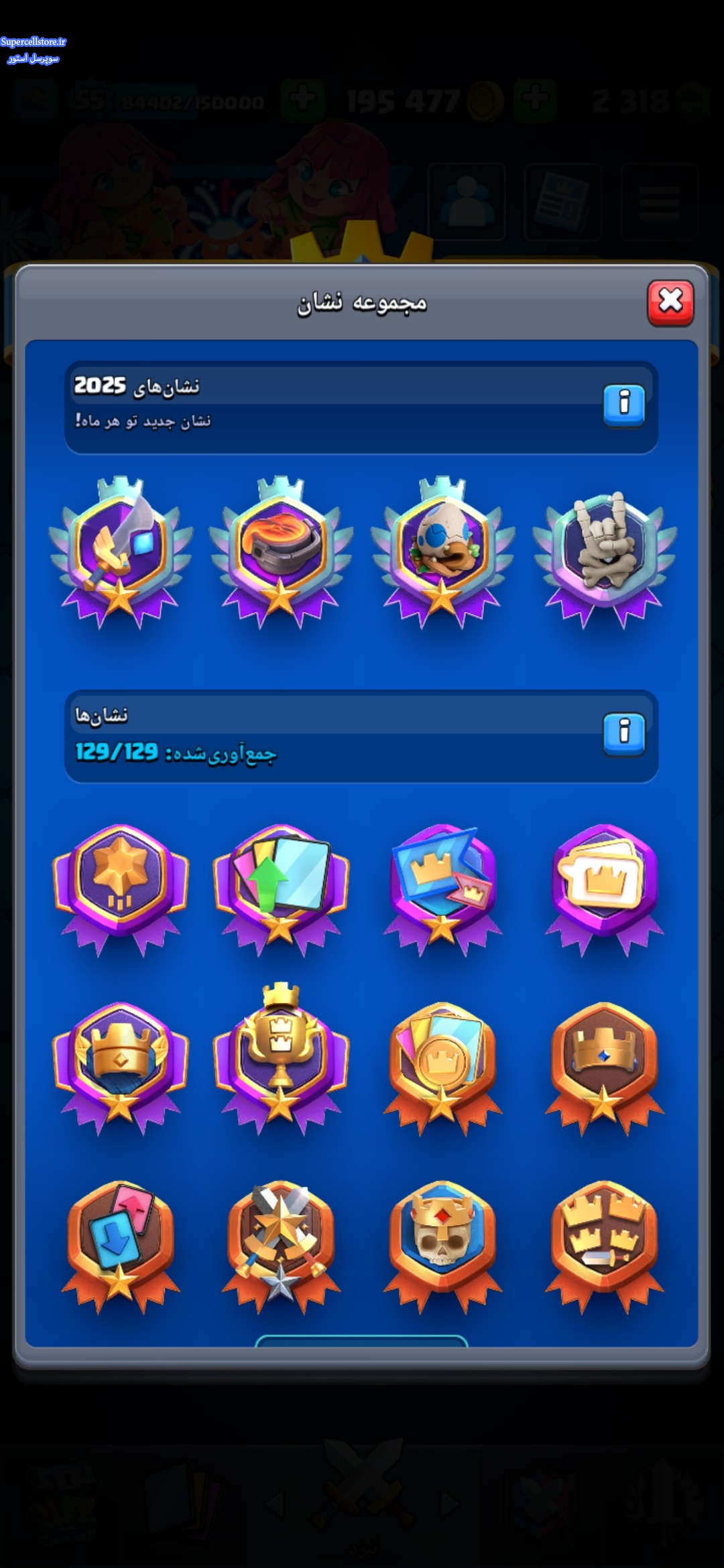Viewport: 724px width, 1568px height.
Task: Open the blue gem crown badge
Action: coord(604,1062)
